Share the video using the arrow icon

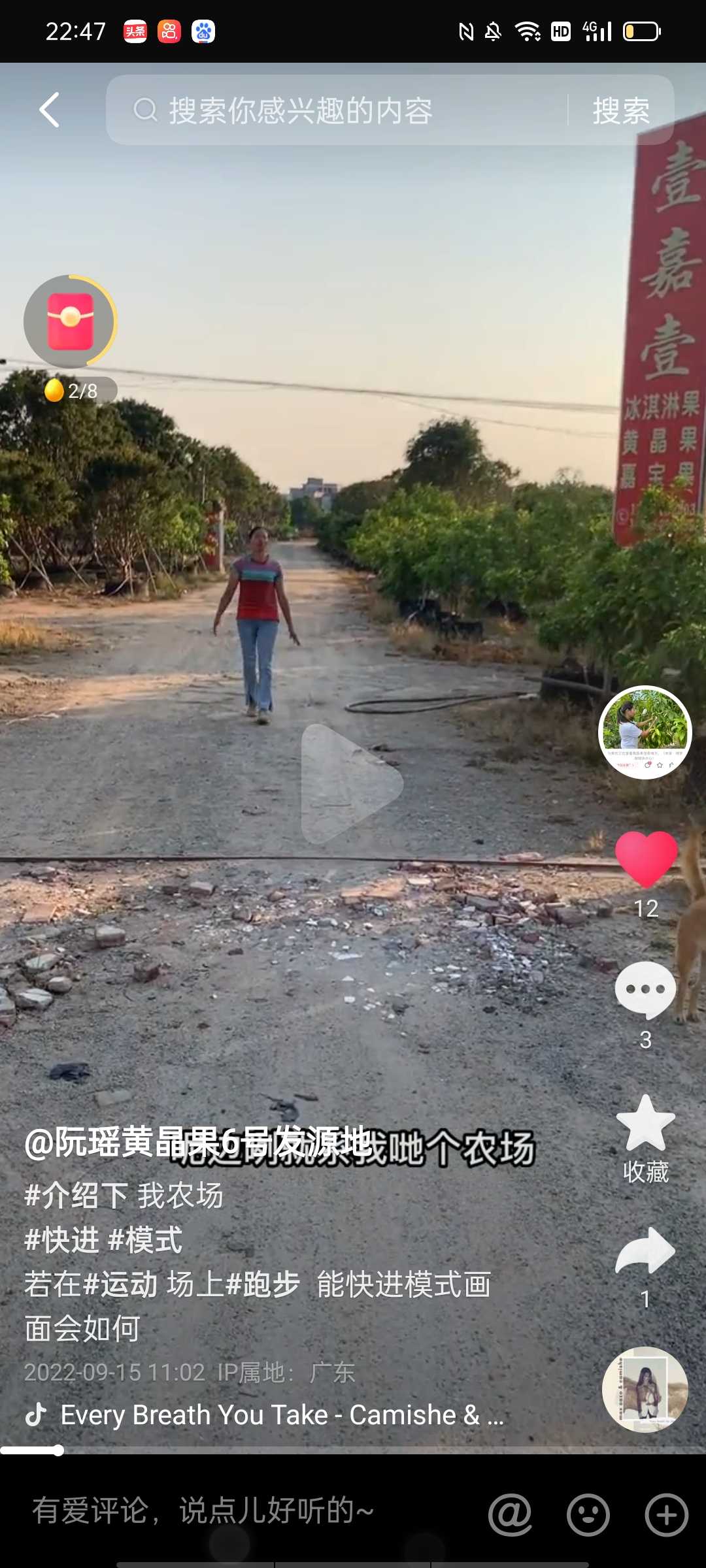click(x=646, y=1250)
